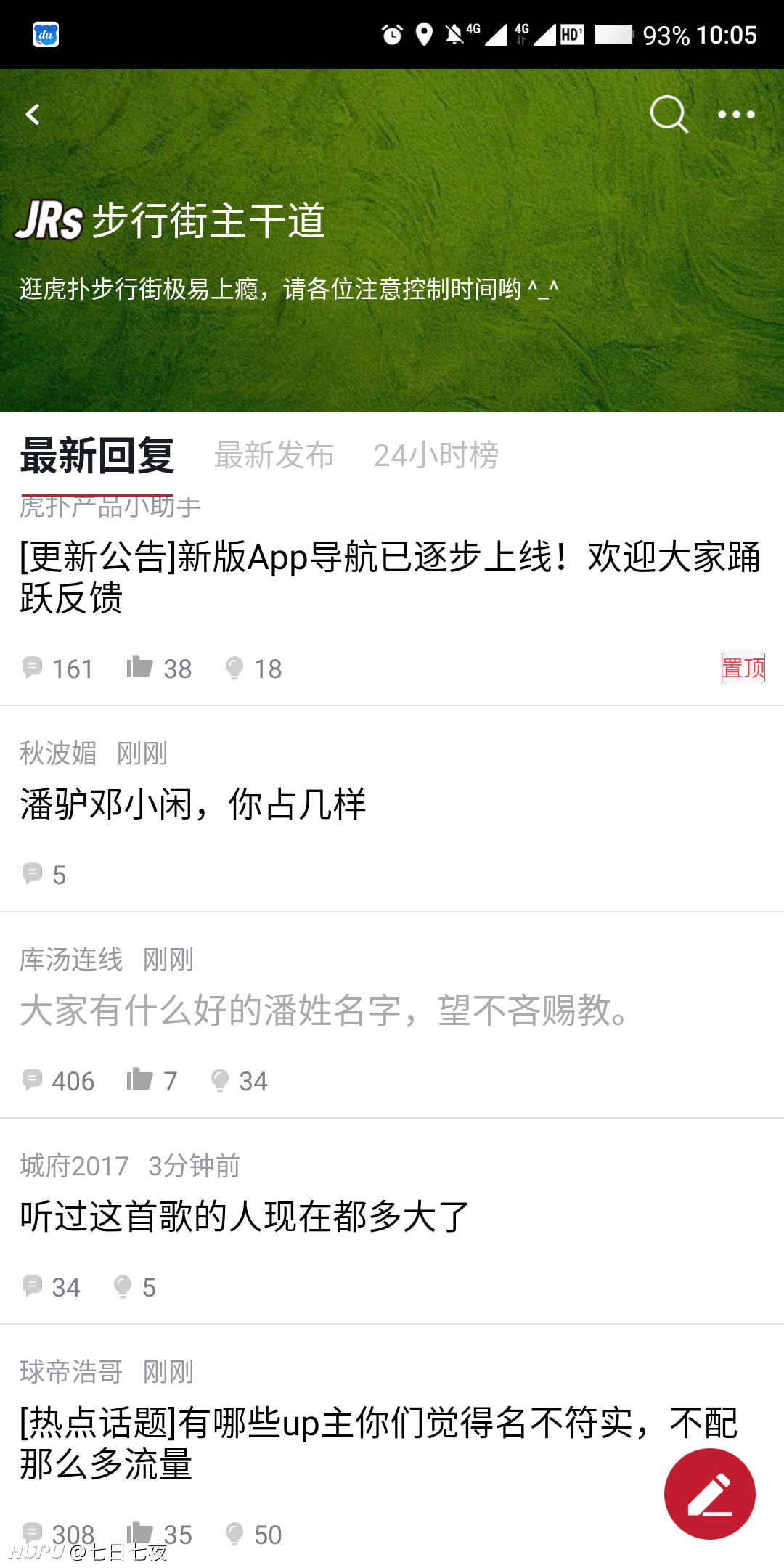Open the three-dot overflow menu
This screenshot has height=1568, width=784.
pos(736,115)
